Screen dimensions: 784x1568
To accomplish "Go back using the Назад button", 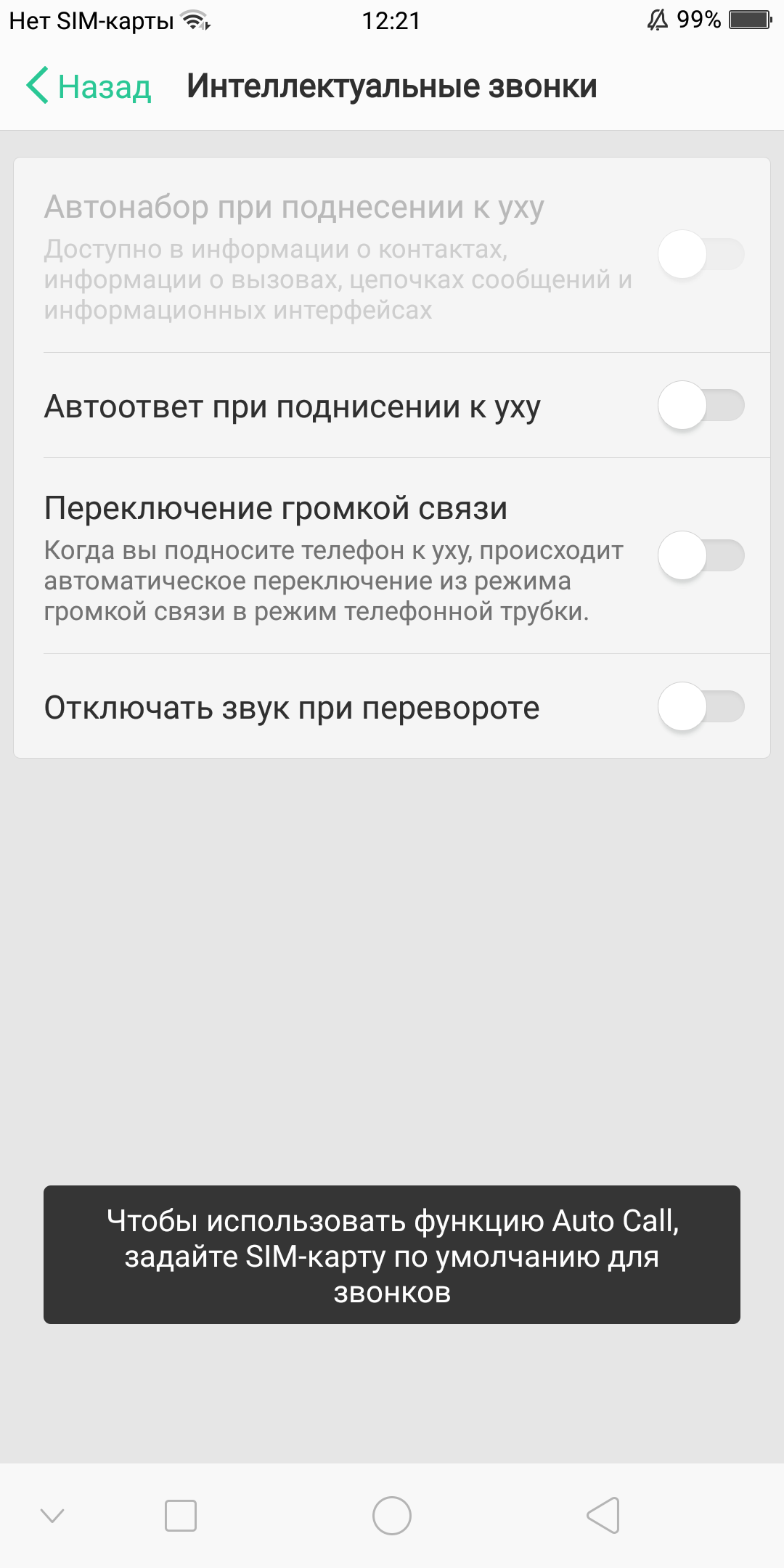I will (89, 86).
